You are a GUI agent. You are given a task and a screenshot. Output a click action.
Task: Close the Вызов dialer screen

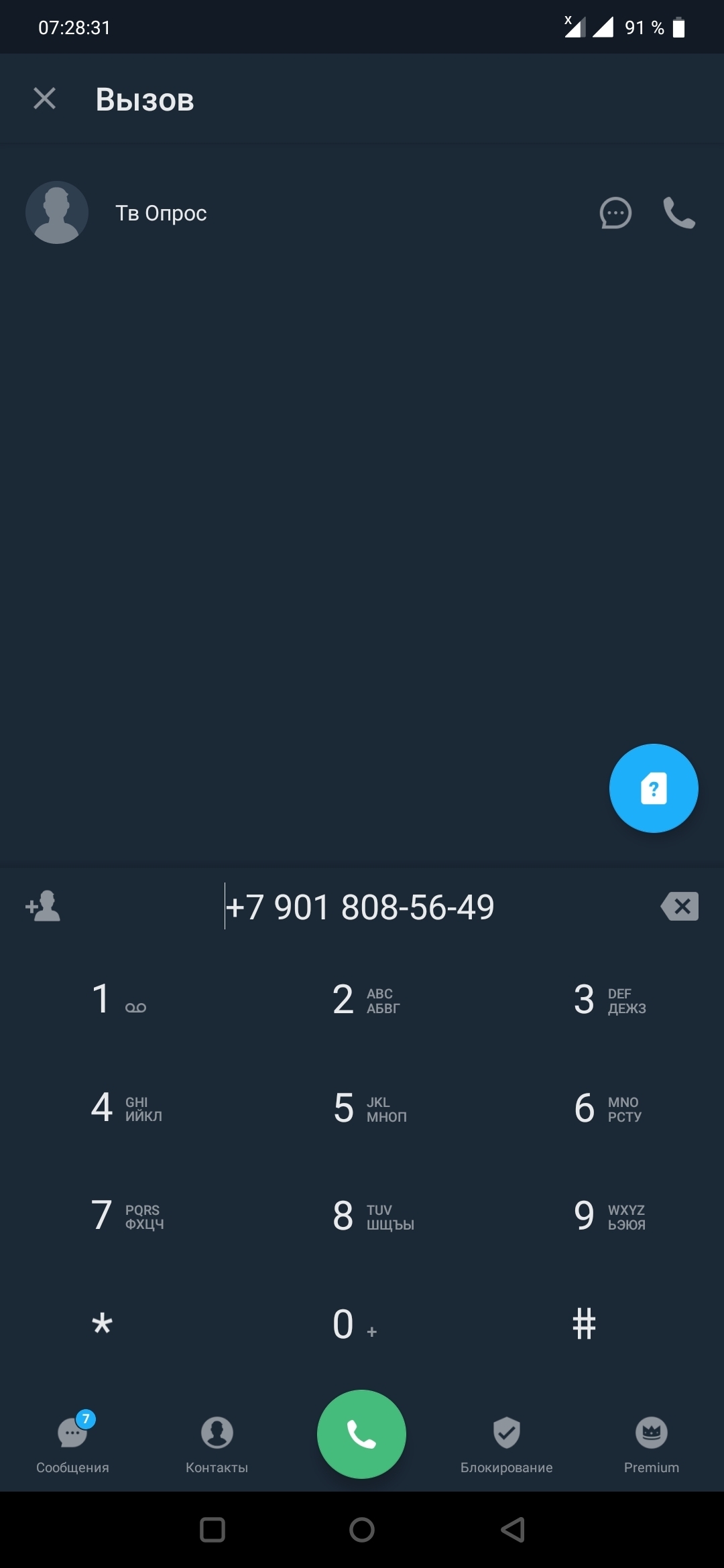click(45, 99)
